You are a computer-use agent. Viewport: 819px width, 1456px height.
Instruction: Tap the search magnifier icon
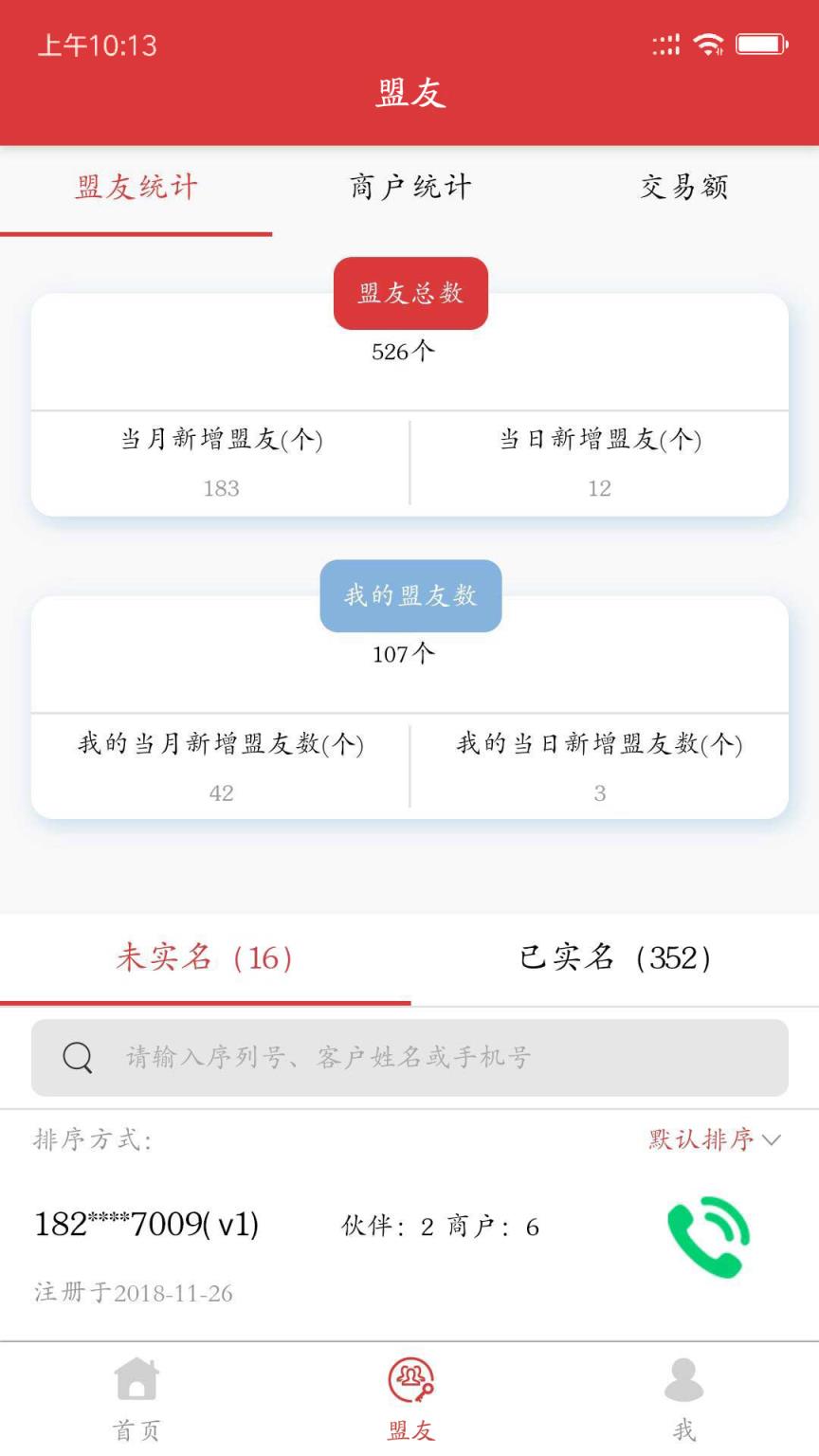pos(77,1057)
